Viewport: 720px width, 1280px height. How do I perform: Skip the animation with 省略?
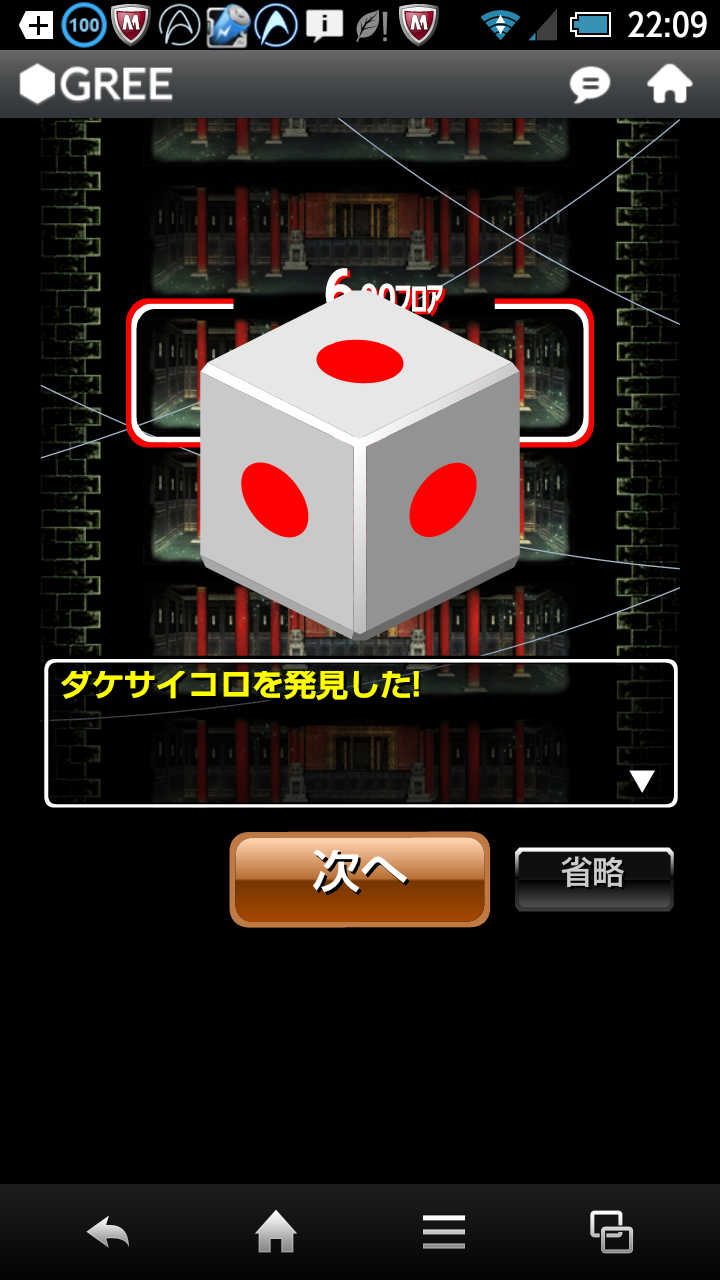(x=594, y=878)
